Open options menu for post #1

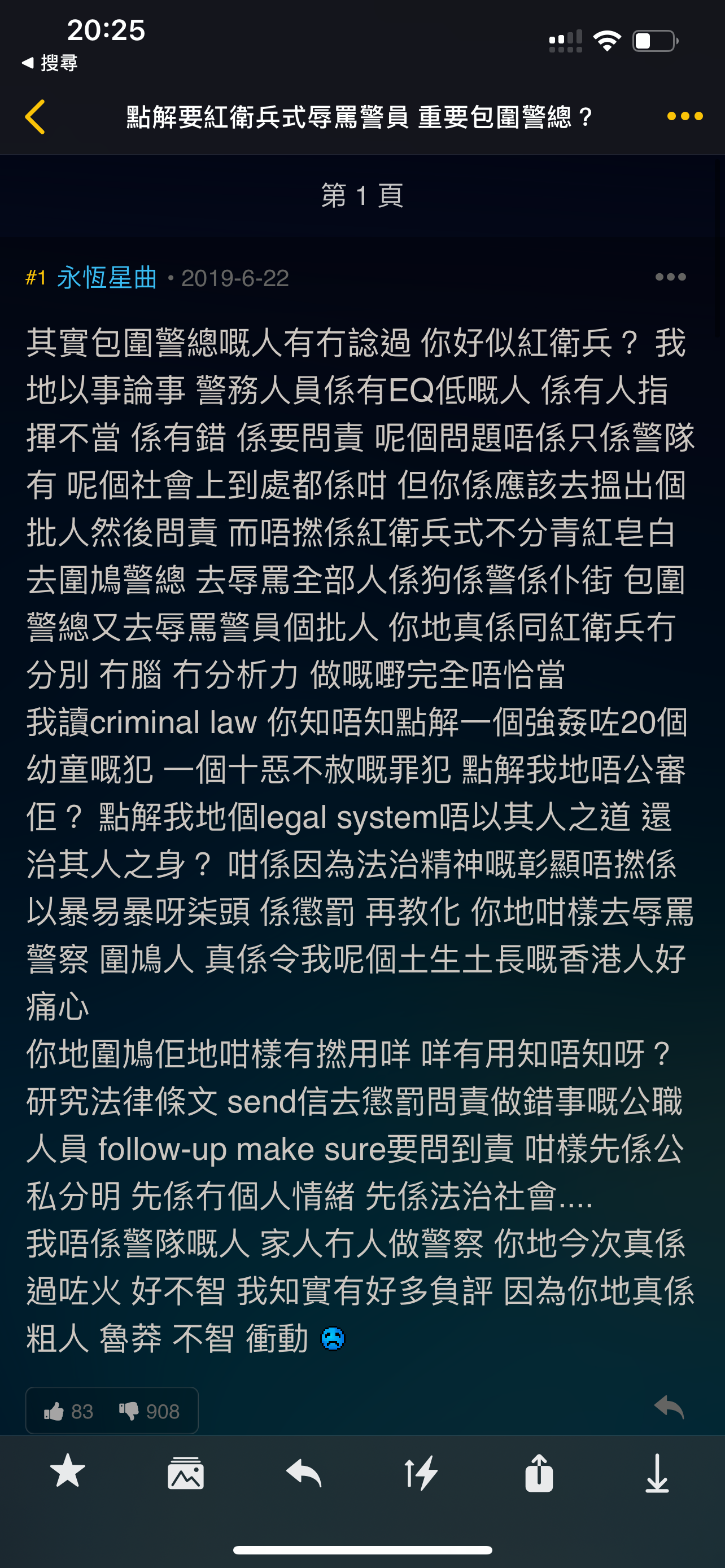click(670, 278)
